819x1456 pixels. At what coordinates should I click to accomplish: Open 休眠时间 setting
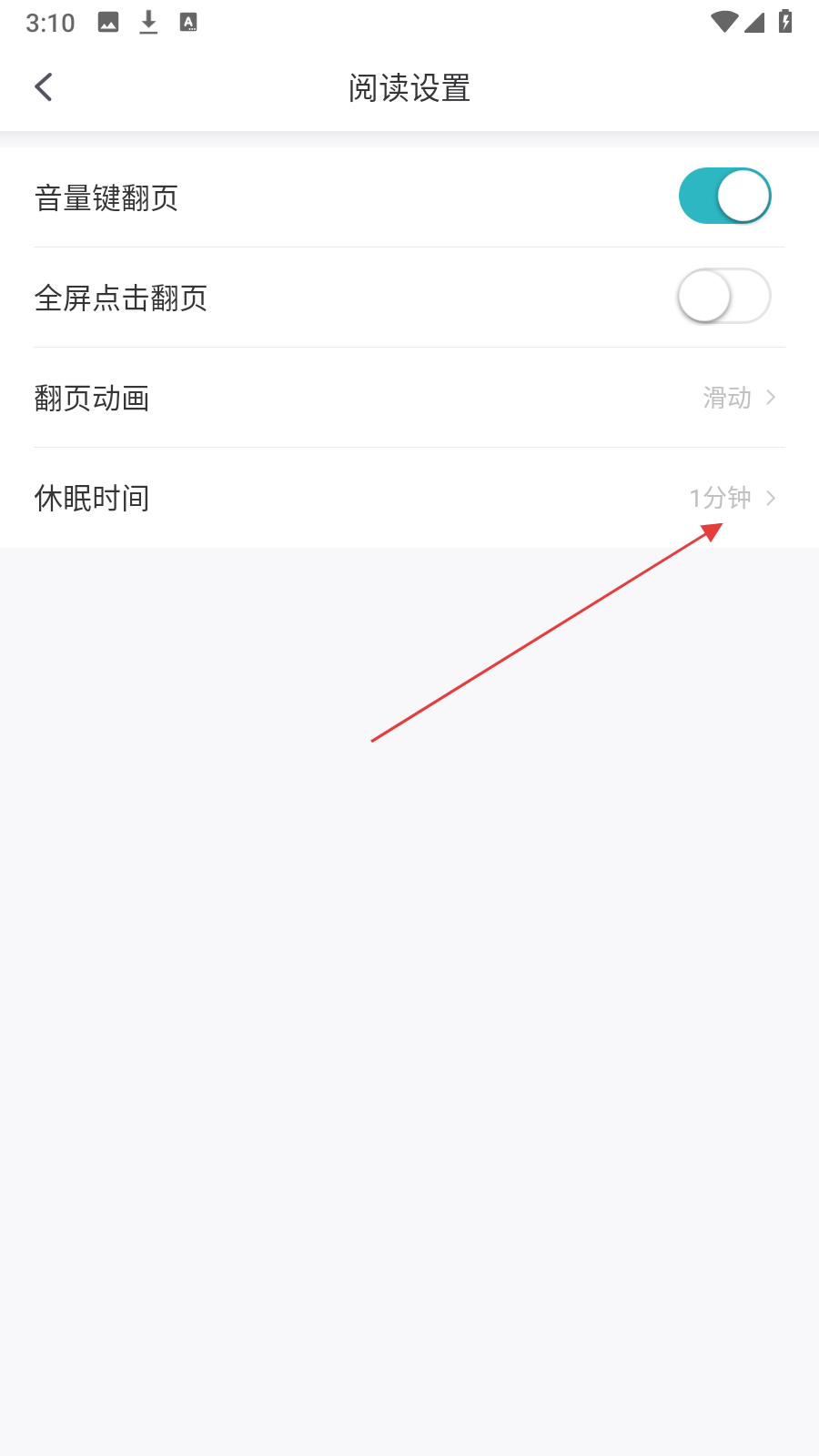click(x=409, y=498)
